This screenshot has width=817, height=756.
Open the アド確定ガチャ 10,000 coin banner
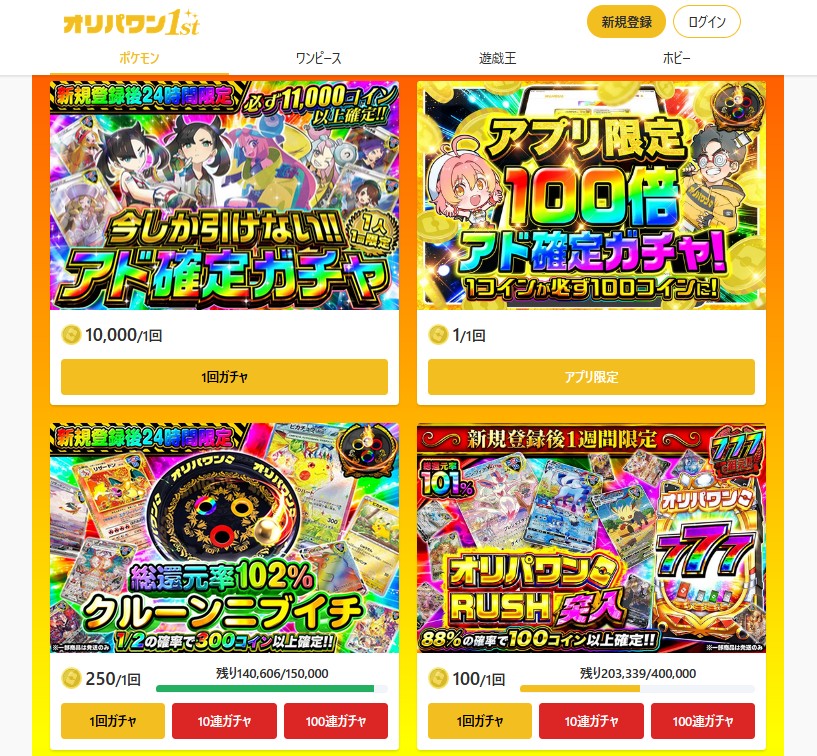[x=224, y=196]
